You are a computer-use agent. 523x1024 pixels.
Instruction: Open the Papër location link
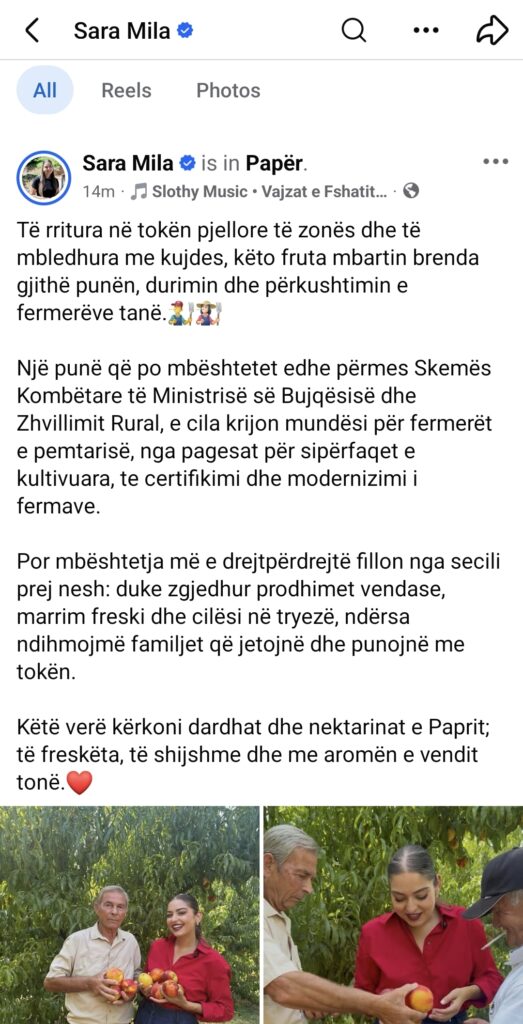[274, 163]
